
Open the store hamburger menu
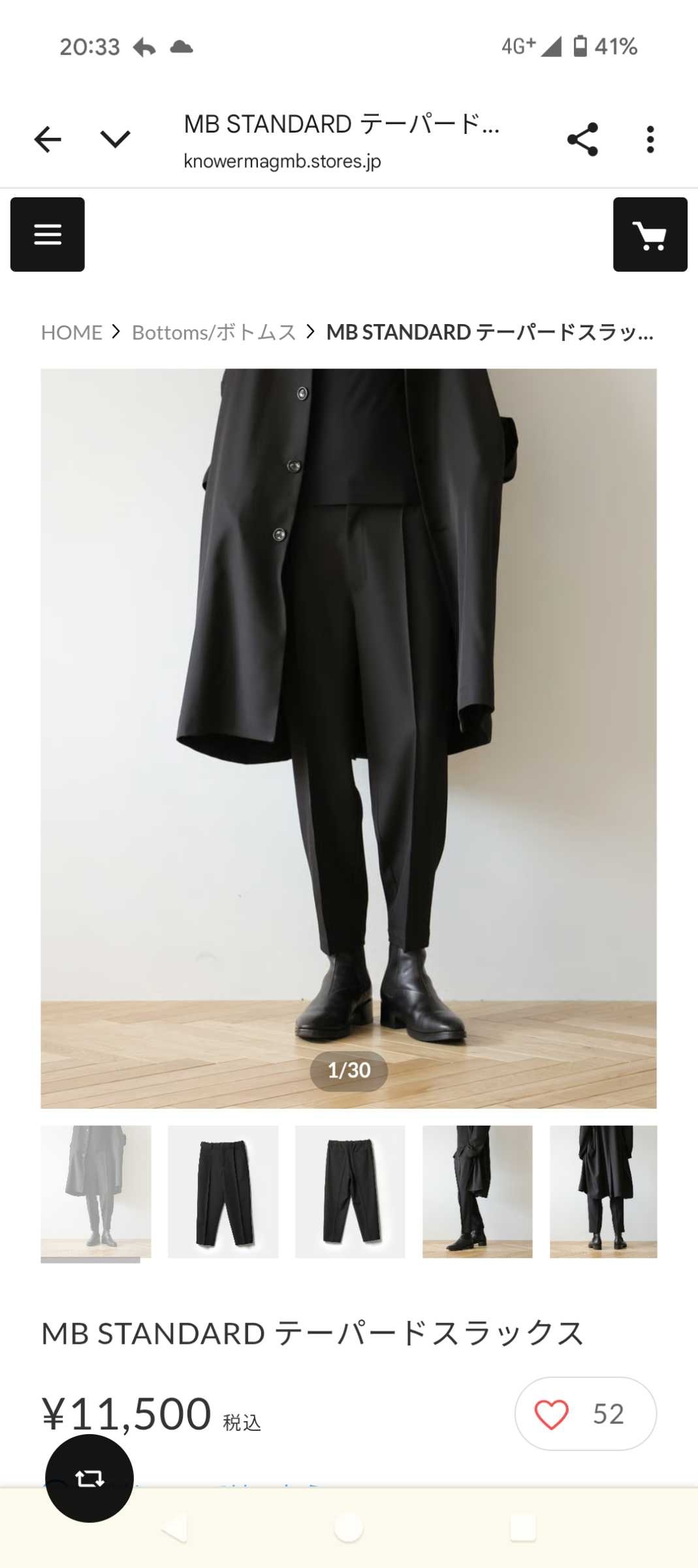click(48, 235)
